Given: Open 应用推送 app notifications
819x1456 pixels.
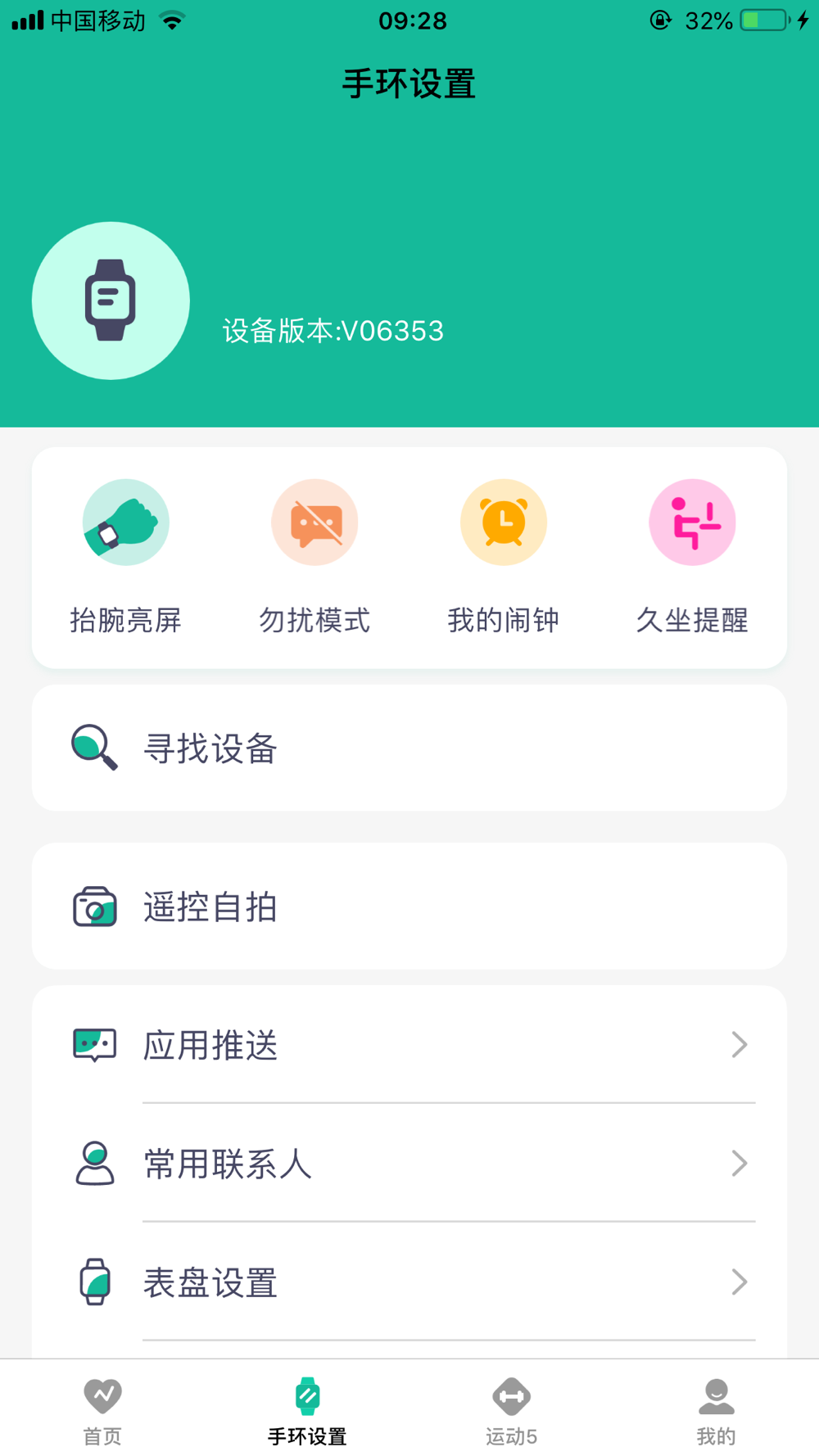Looking at the screenshot, I should [409, 1045].
